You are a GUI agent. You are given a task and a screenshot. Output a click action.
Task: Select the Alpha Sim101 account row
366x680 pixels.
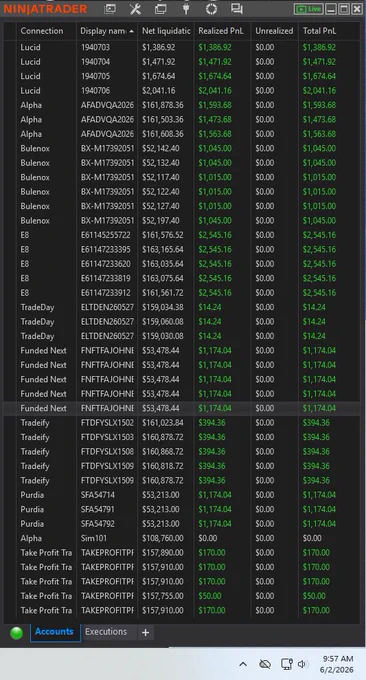click(x=182, y=538)
